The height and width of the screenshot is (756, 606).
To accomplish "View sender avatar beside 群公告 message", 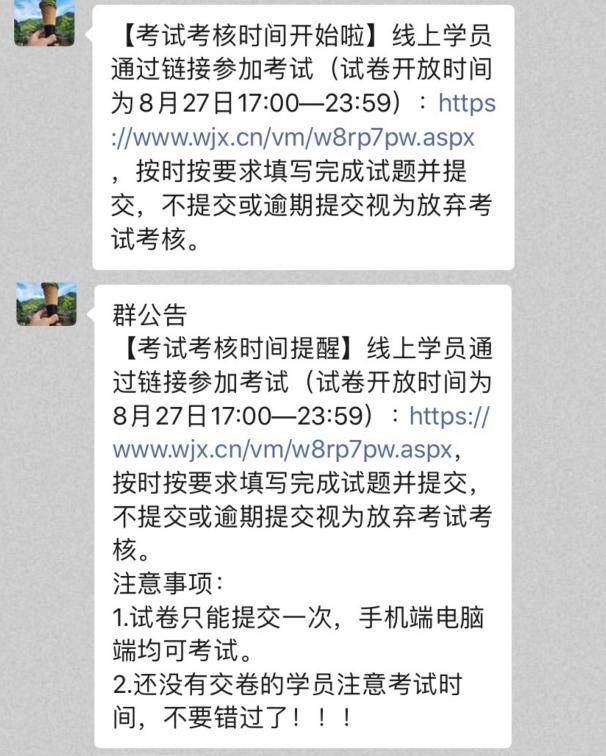I will tap(45, 303).
